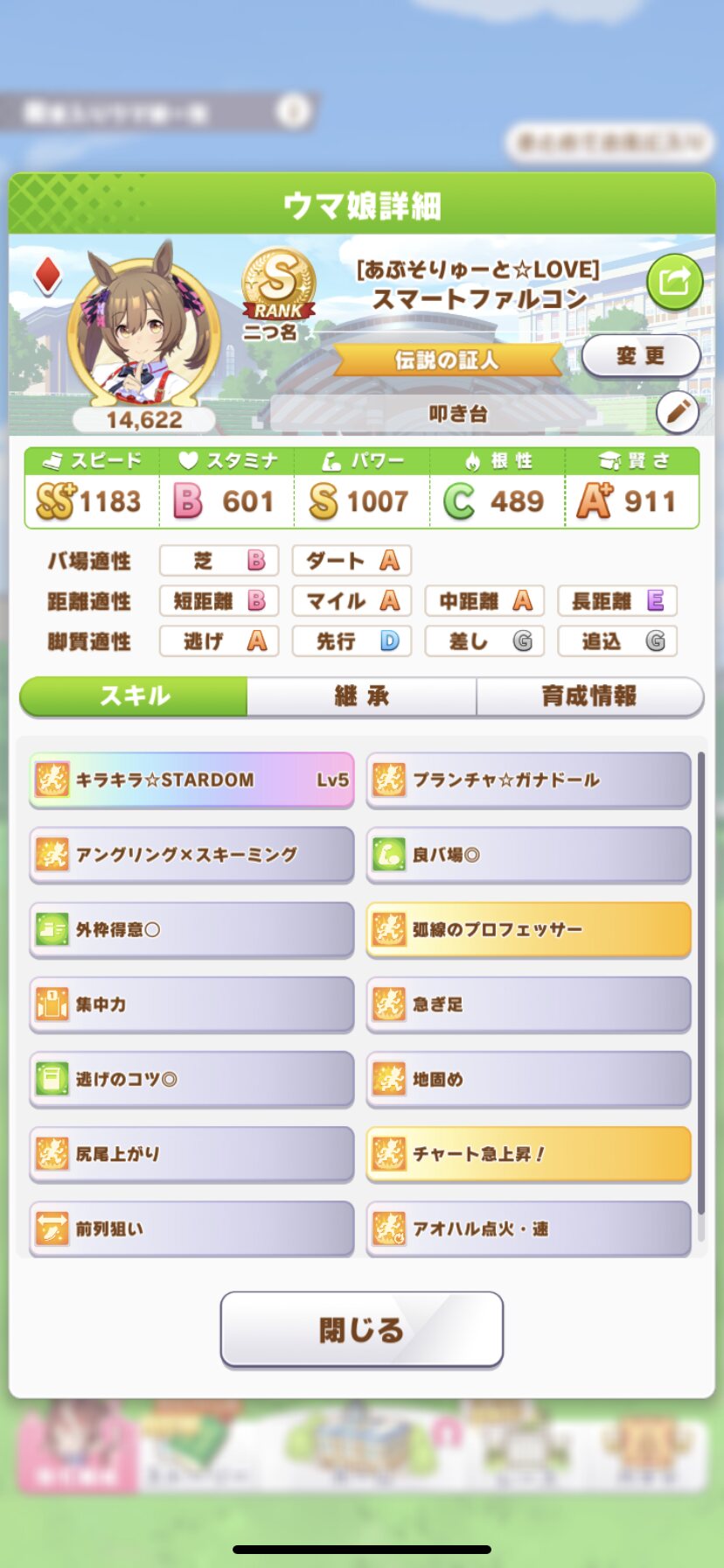
Task: View the 逃げのコツ◎ skill
Action: pos(191,1079)
